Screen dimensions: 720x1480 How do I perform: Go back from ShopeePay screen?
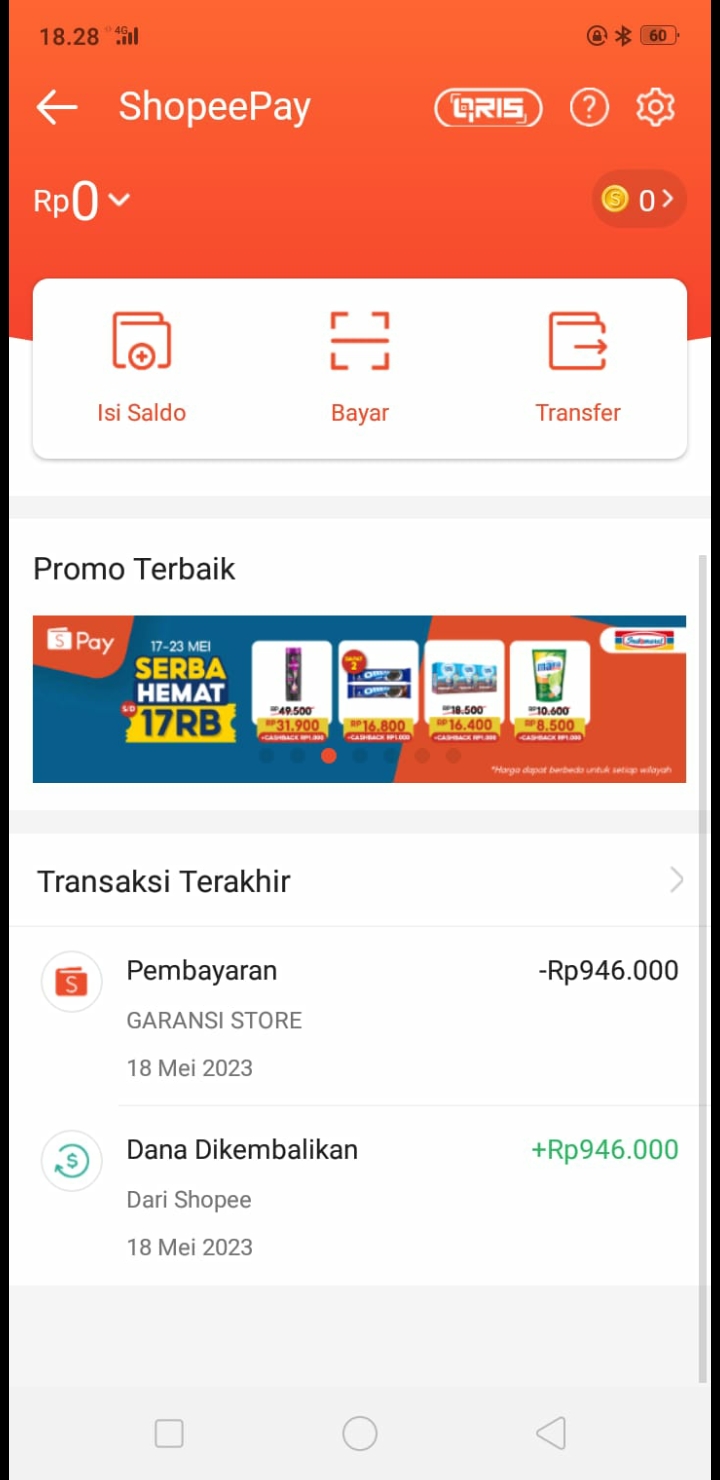pos(56,108)
